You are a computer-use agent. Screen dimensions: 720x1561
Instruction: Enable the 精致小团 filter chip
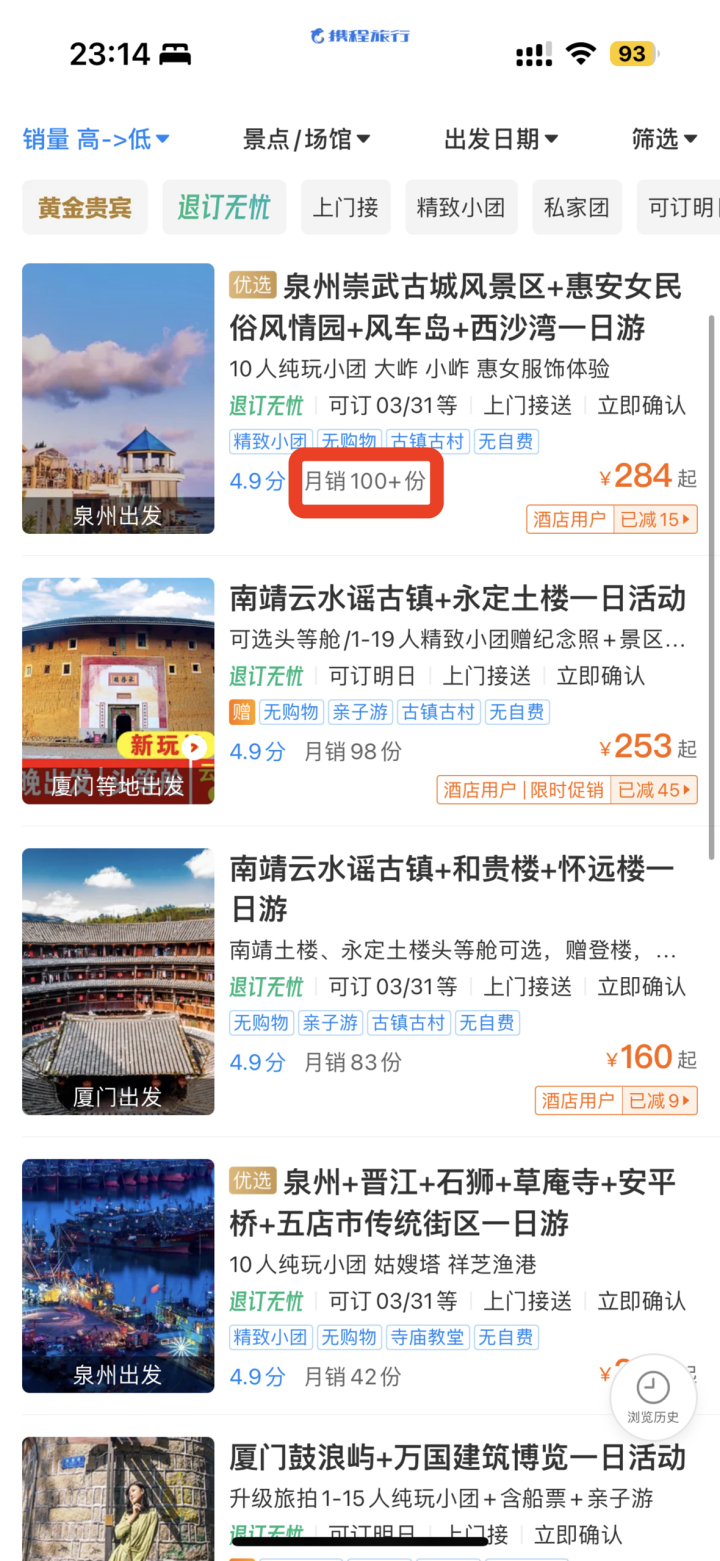pos(461,207)
